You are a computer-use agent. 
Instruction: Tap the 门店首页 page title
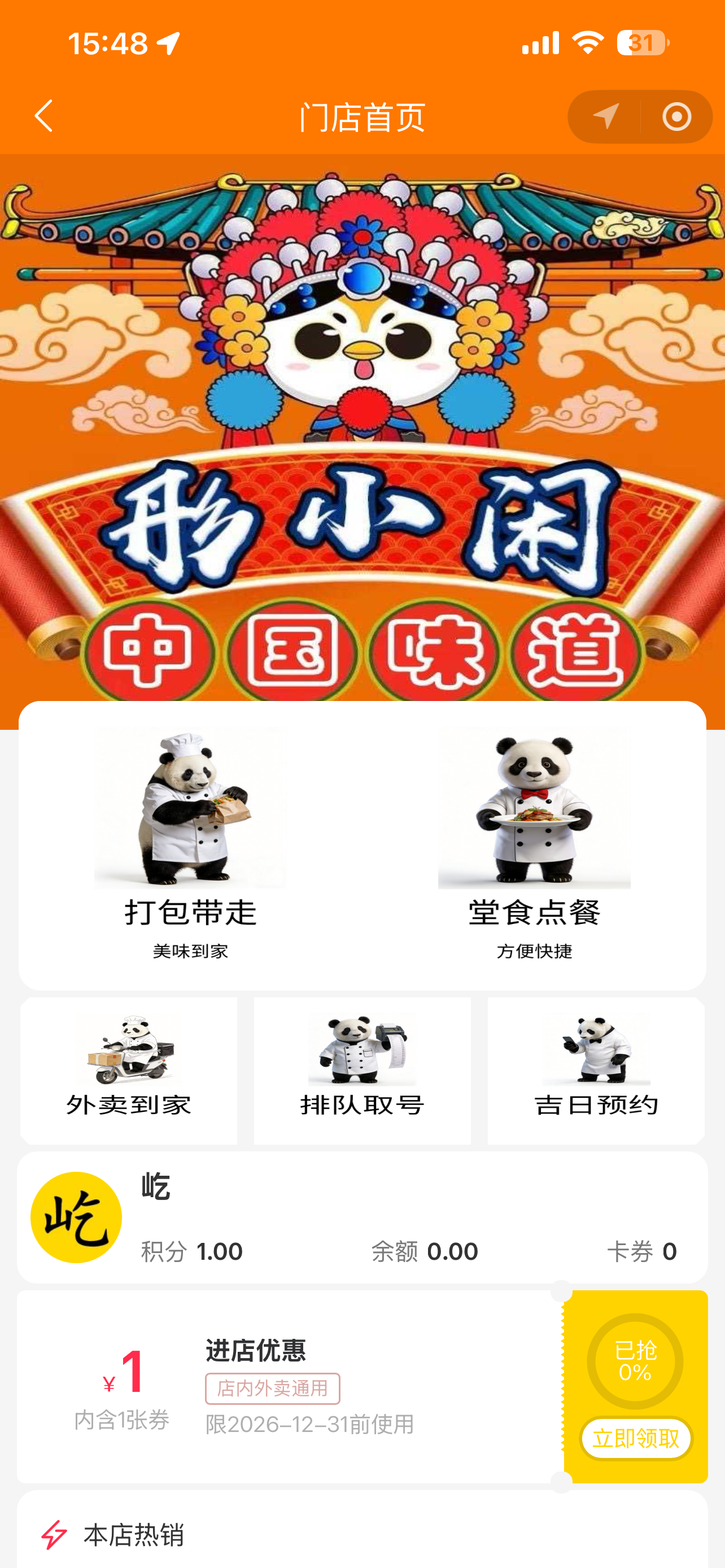pos(362,117)
